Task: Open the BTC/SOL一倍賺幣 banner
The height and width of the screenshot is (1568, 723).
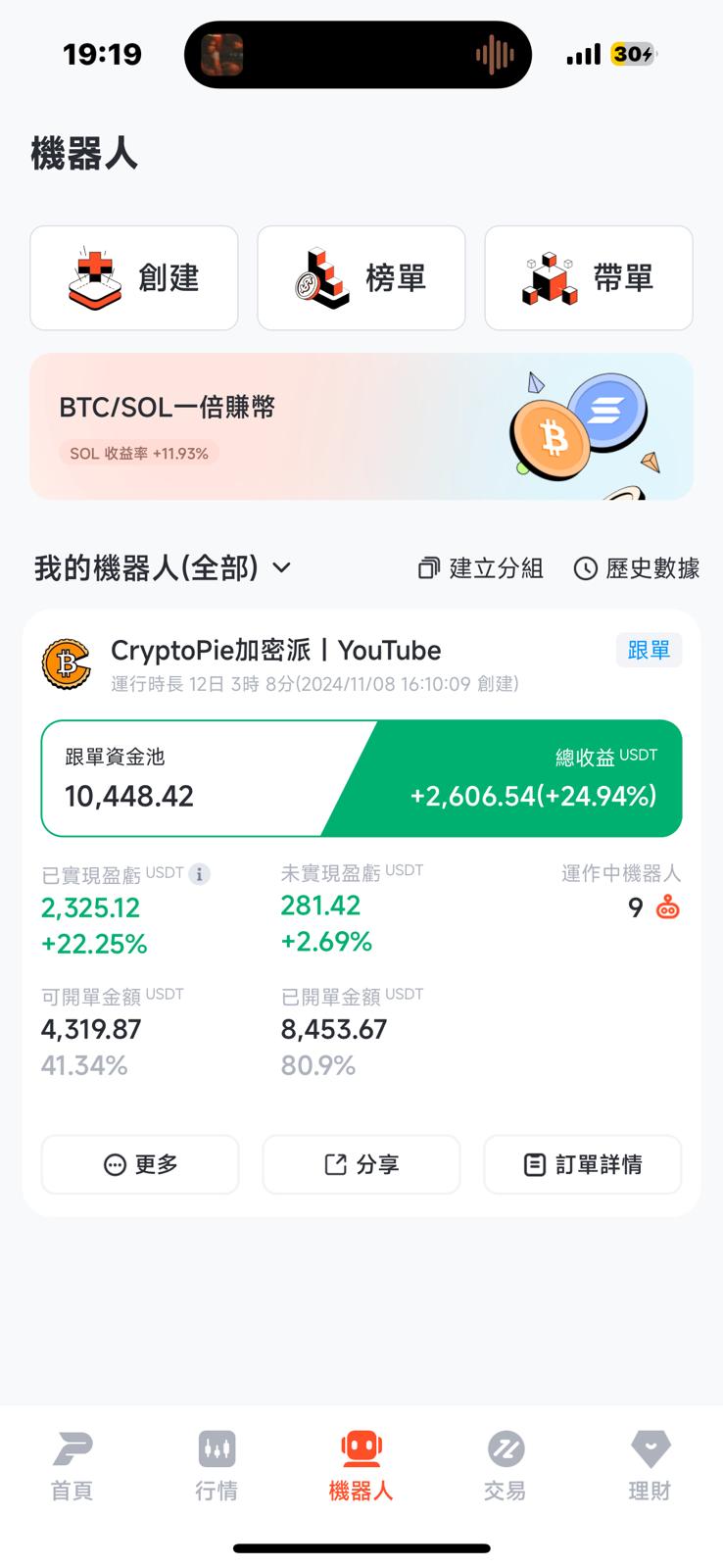Action: click(x=361, y=426)
